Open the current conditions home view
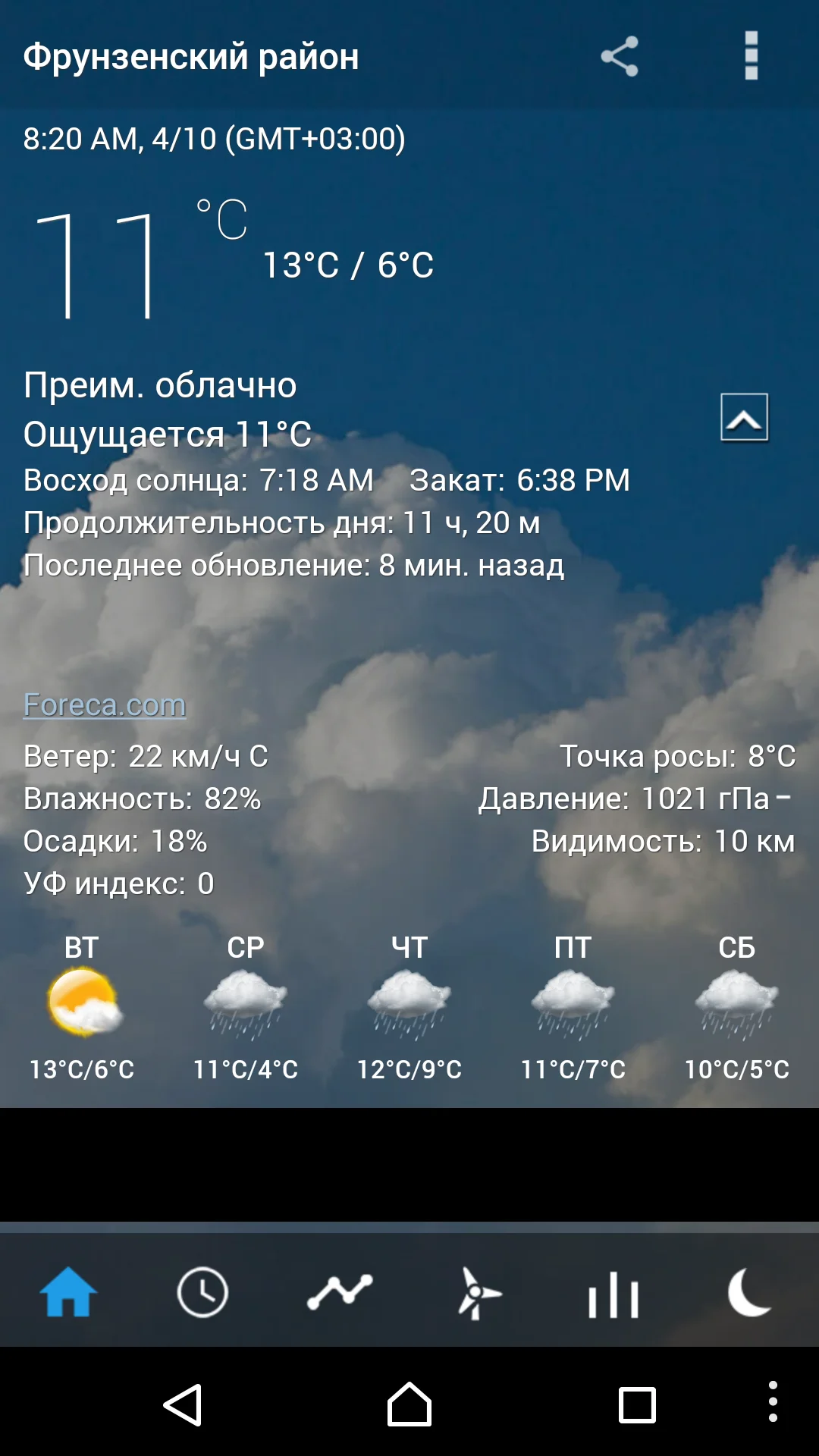Image resolution: width=819 pixels, height=1456 pixels. [67, 1294]
